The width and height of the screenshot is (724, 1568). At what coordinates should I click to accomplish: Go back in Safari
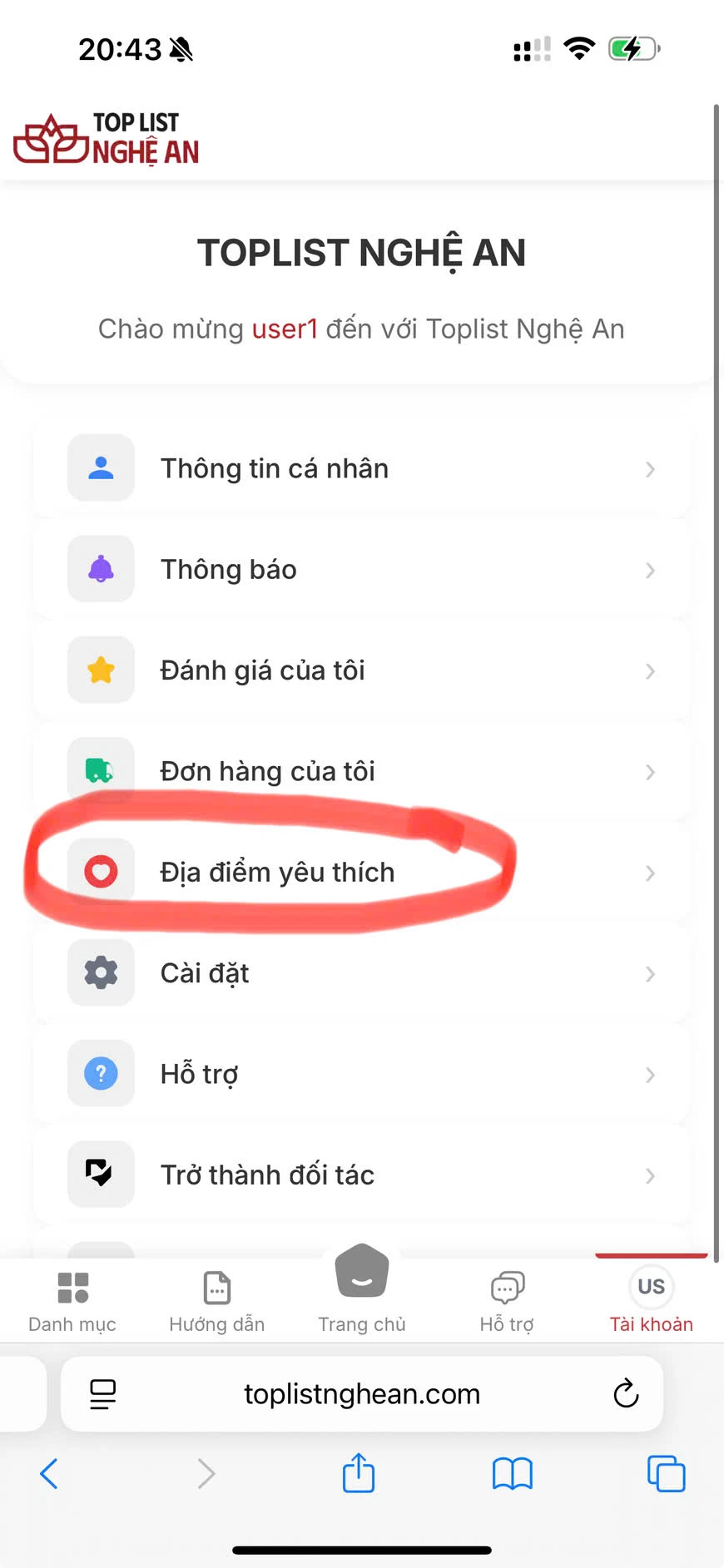pos(50,1474)
